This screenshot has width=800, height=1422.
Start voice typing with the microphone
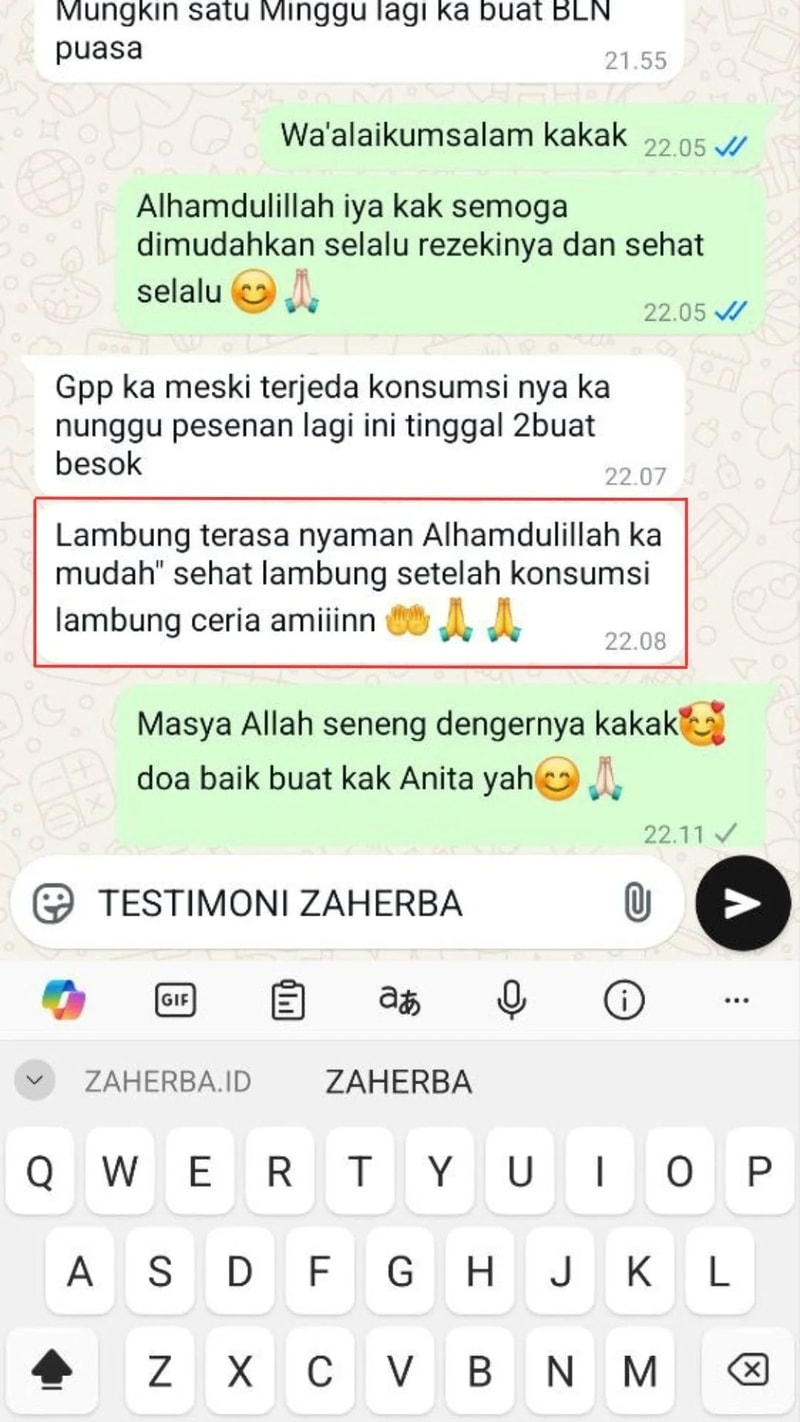pyautogui.click(x=512, y=999)
